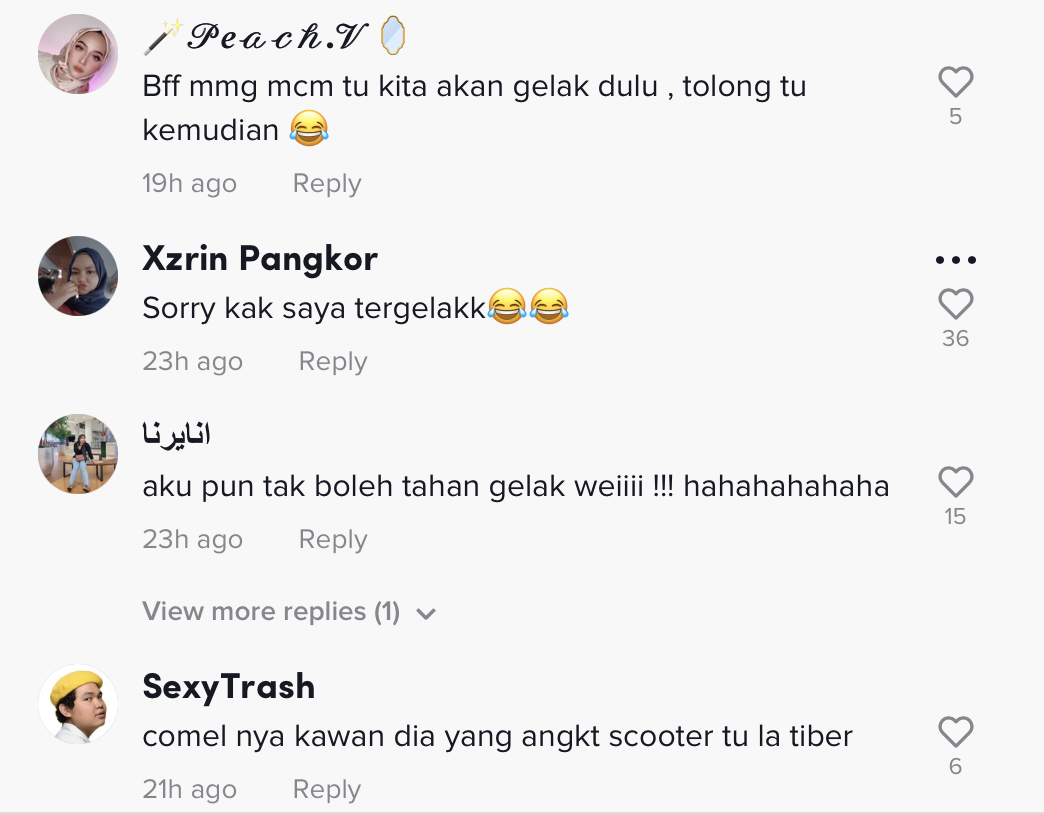Open overflow menu on Xzrin Pangkor's comment
Viewport: 1044px width, 814px height.
(x=955, y=261)
